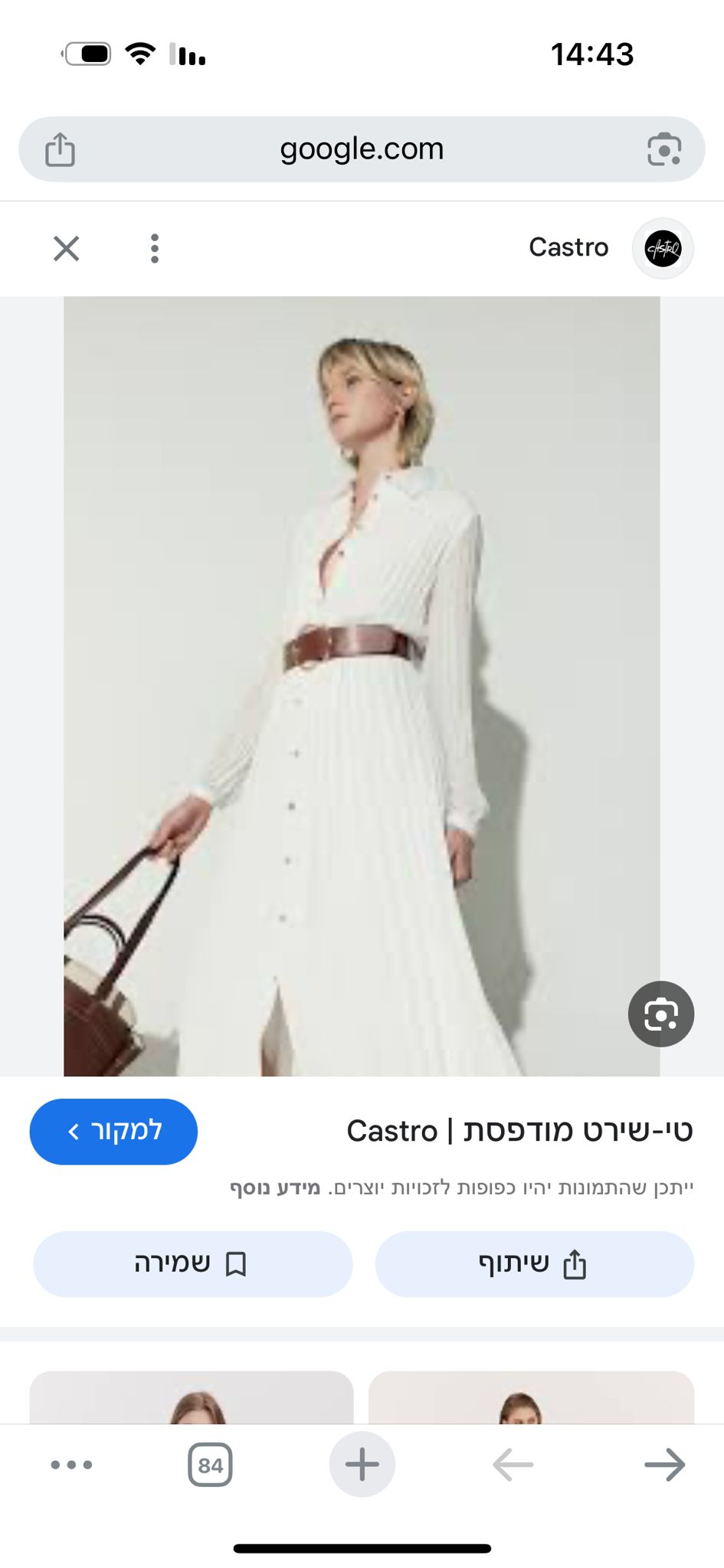
Task: Open the browser's three-dot menu
Action: coord(71,1465)
